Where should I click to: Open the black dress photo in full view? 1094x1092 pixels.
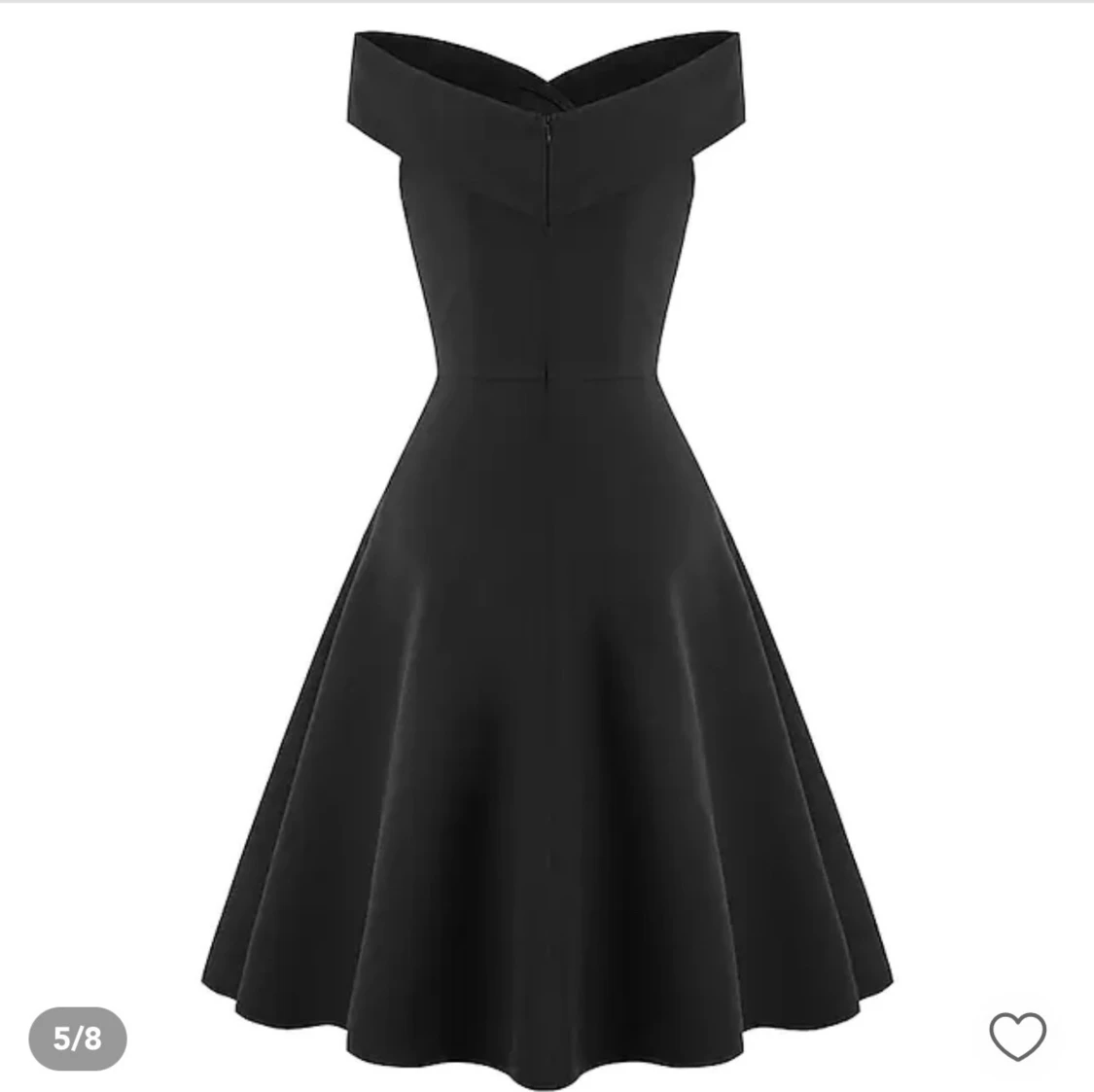(547, 545)
